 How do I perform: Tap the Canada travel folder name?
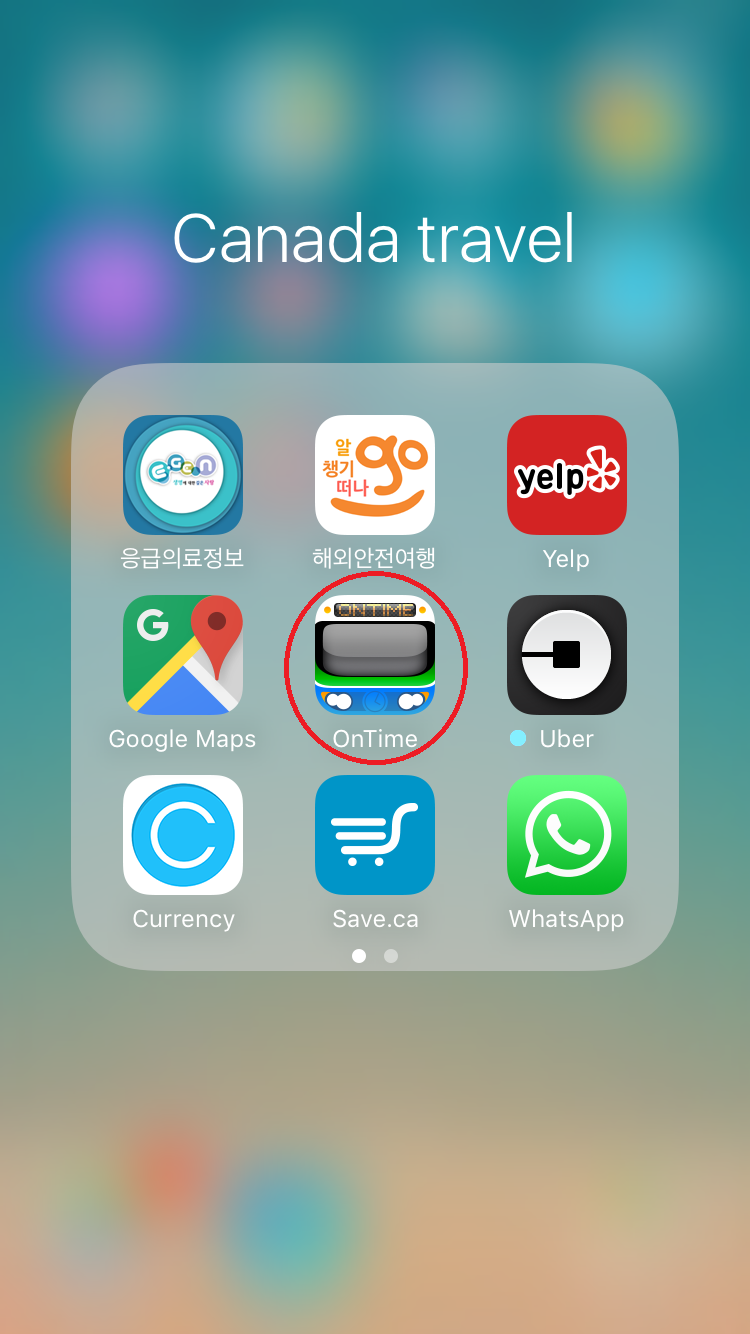(374, 240)
